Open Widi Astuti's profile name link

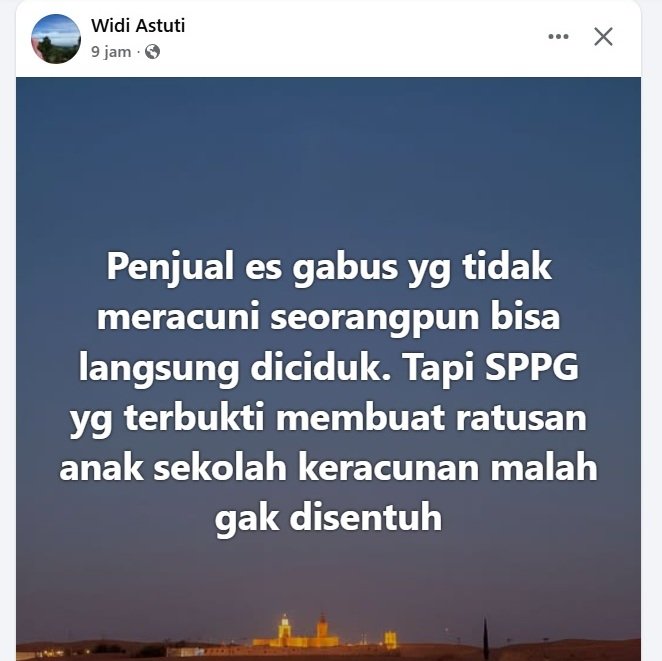pyautogui.click(x=138, y=26)
